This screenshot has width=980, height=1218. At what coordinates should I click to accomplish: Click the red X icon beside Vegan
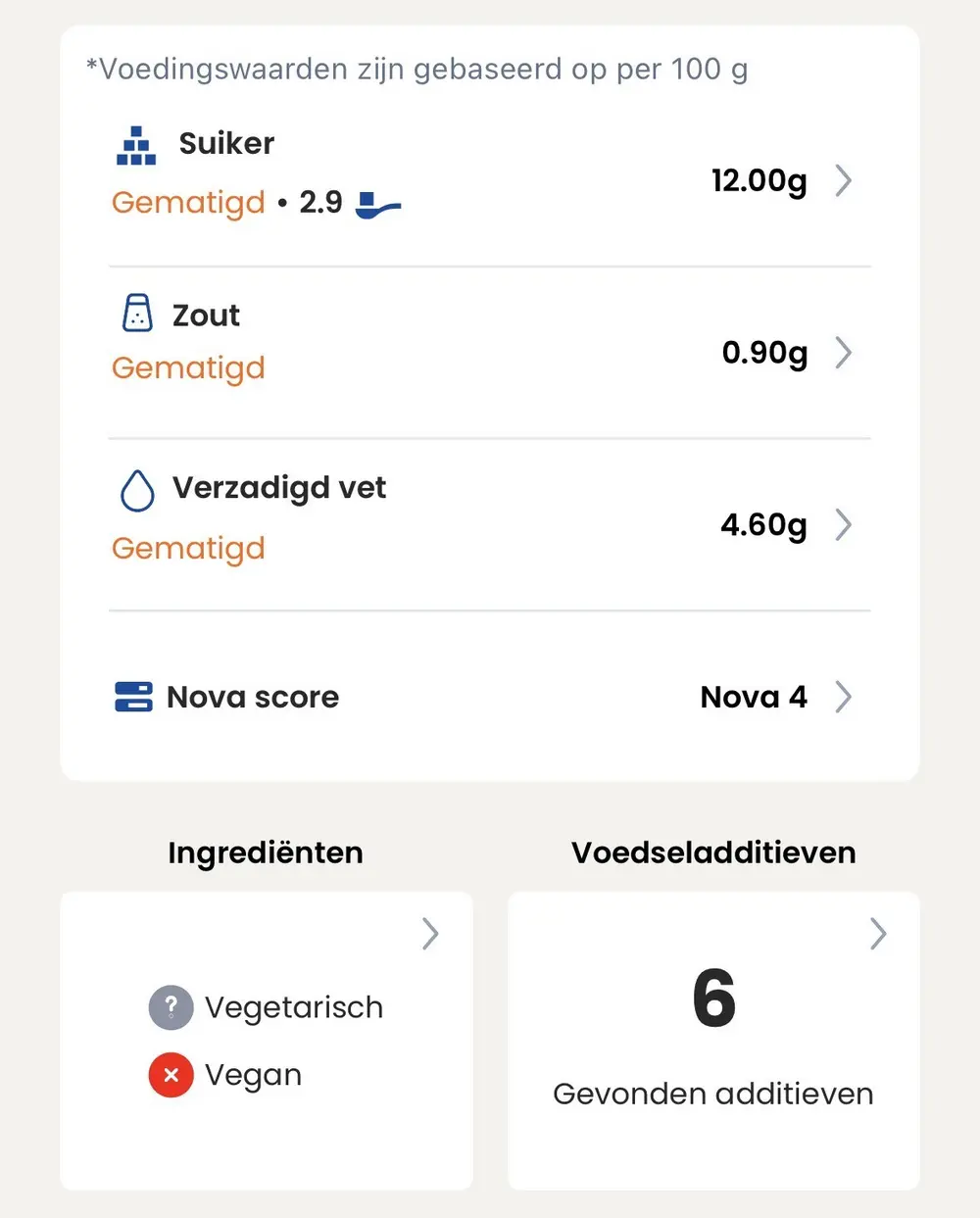171,1074
